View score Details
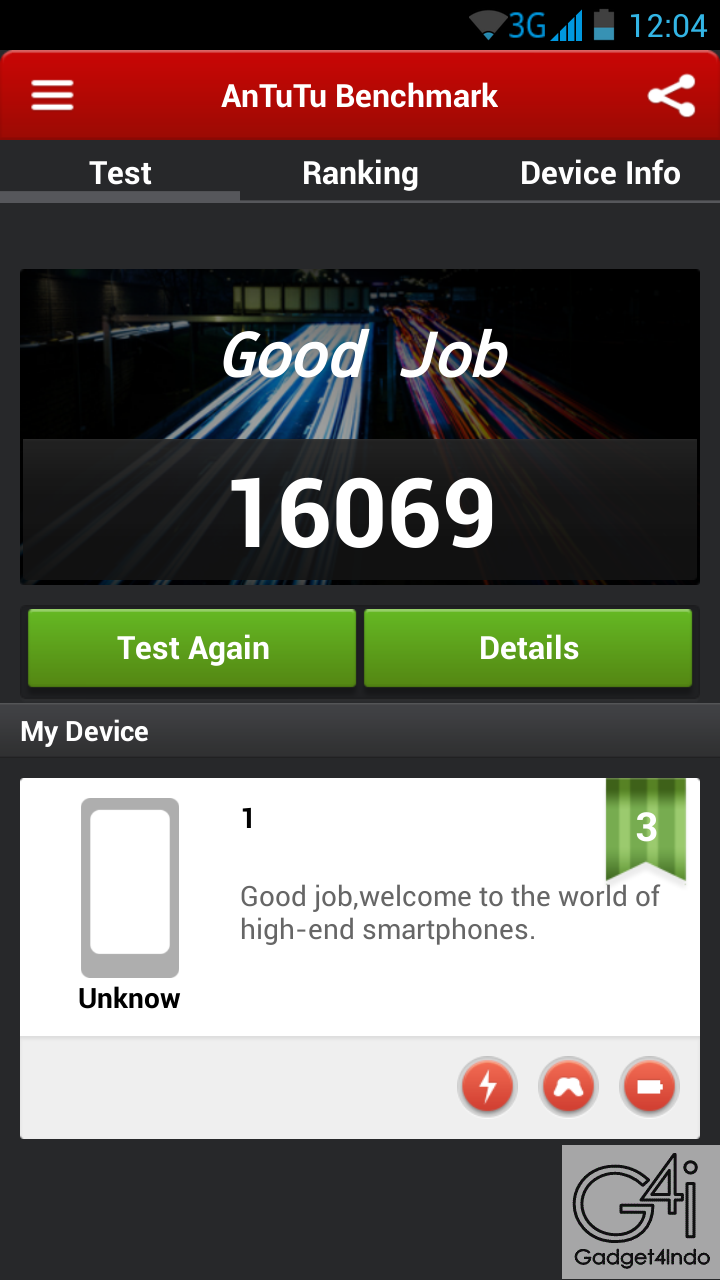Viewport: 720px width, 1280px height. pos(528,648)
